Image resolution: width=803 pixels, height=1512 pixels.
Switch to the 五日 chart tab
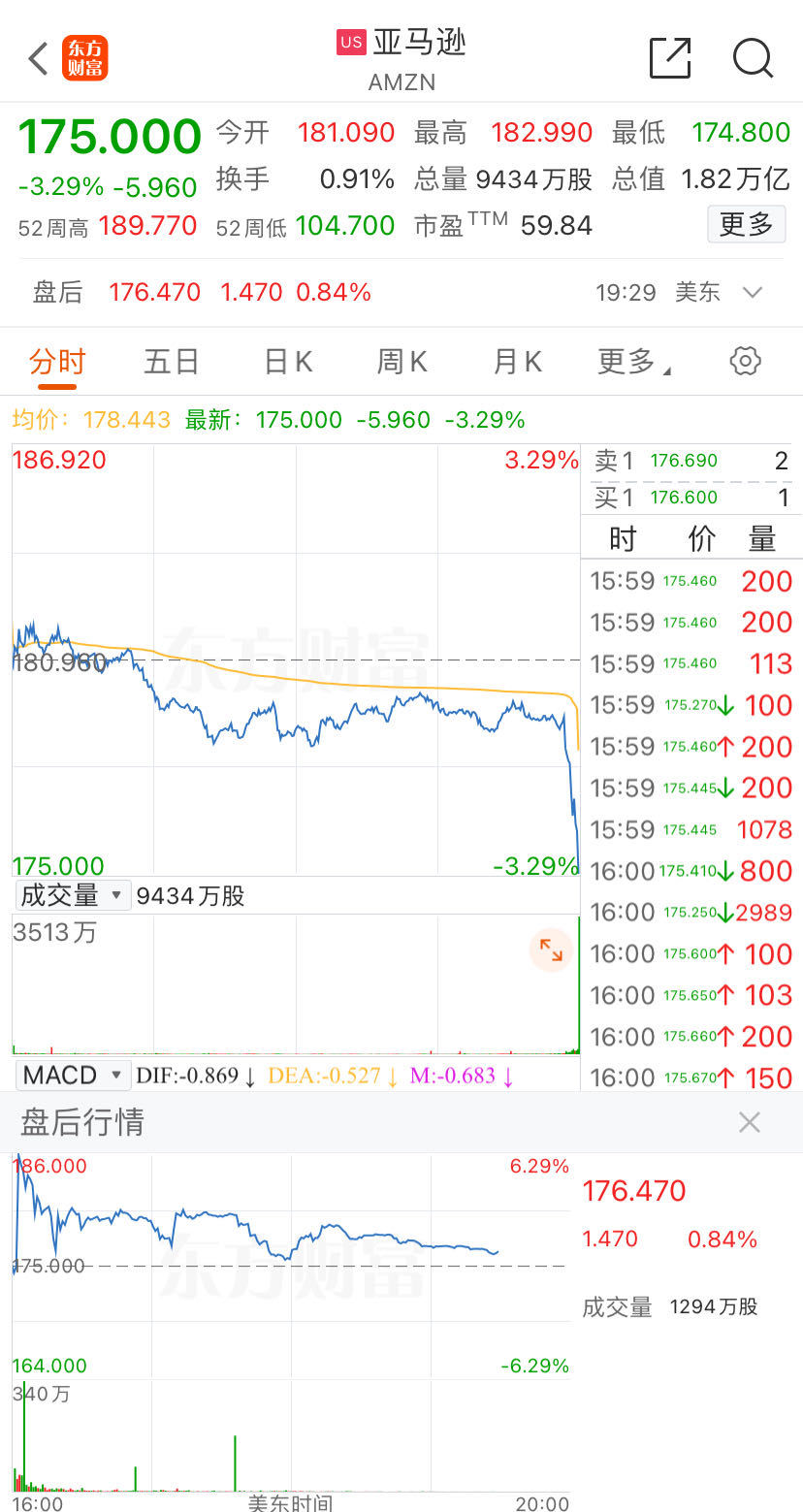171,362
